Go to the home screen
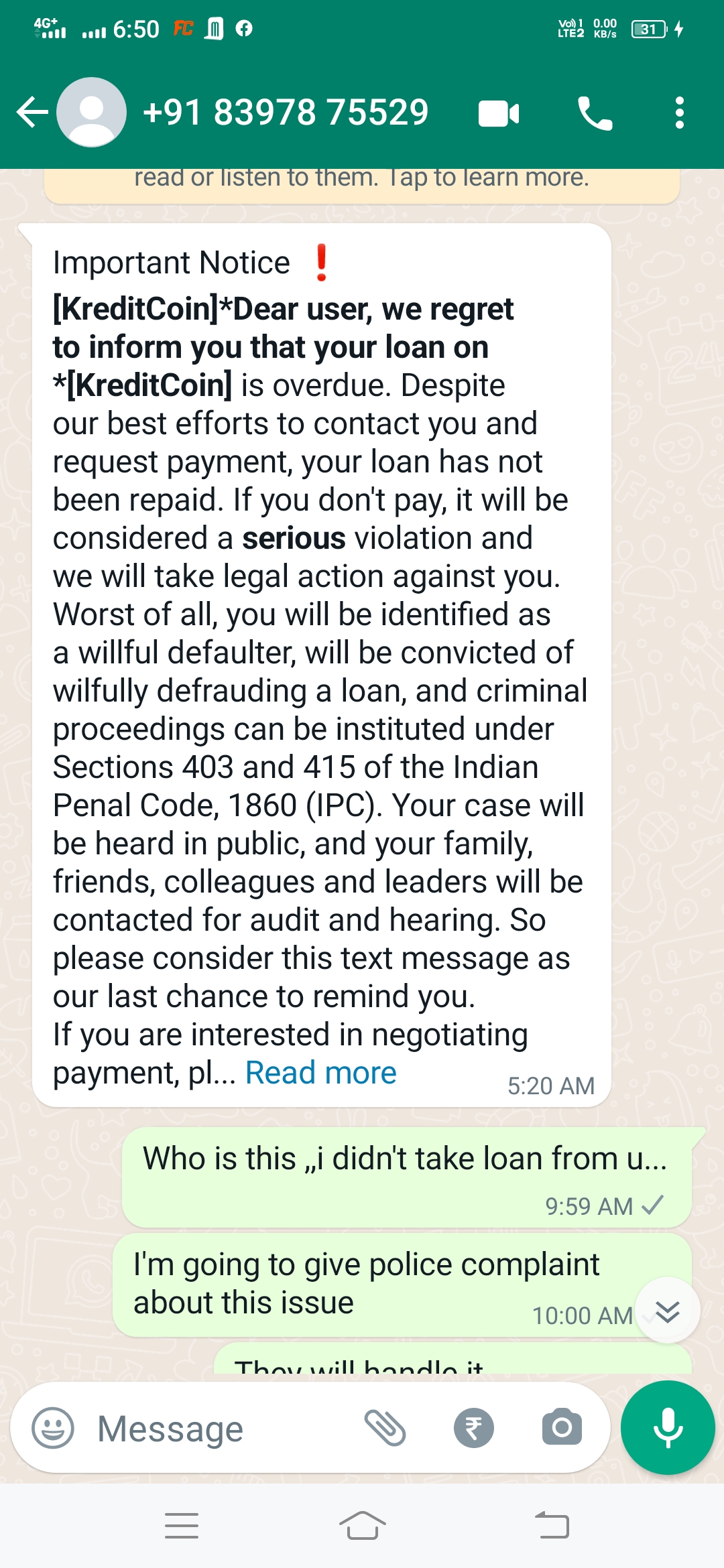Screen dimensions: 724x1568 (x=362, y=1526)
